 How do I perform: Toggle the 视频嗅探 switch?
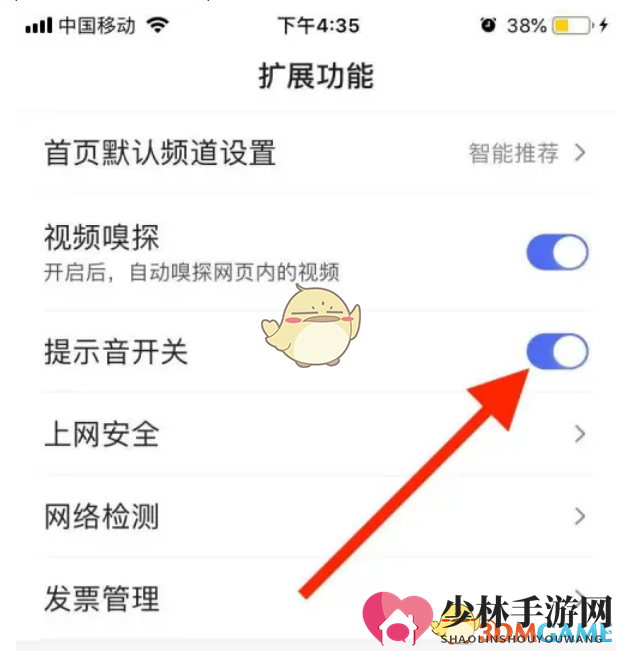point(557,253)
